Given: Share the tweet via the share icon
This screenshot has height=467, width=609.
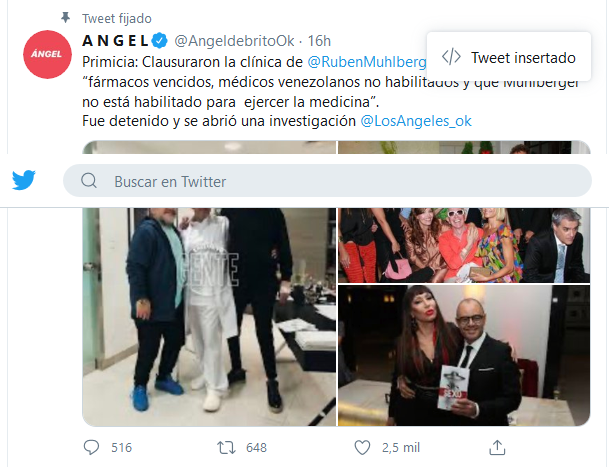Looking at the screenshot, I should (497, 447).
